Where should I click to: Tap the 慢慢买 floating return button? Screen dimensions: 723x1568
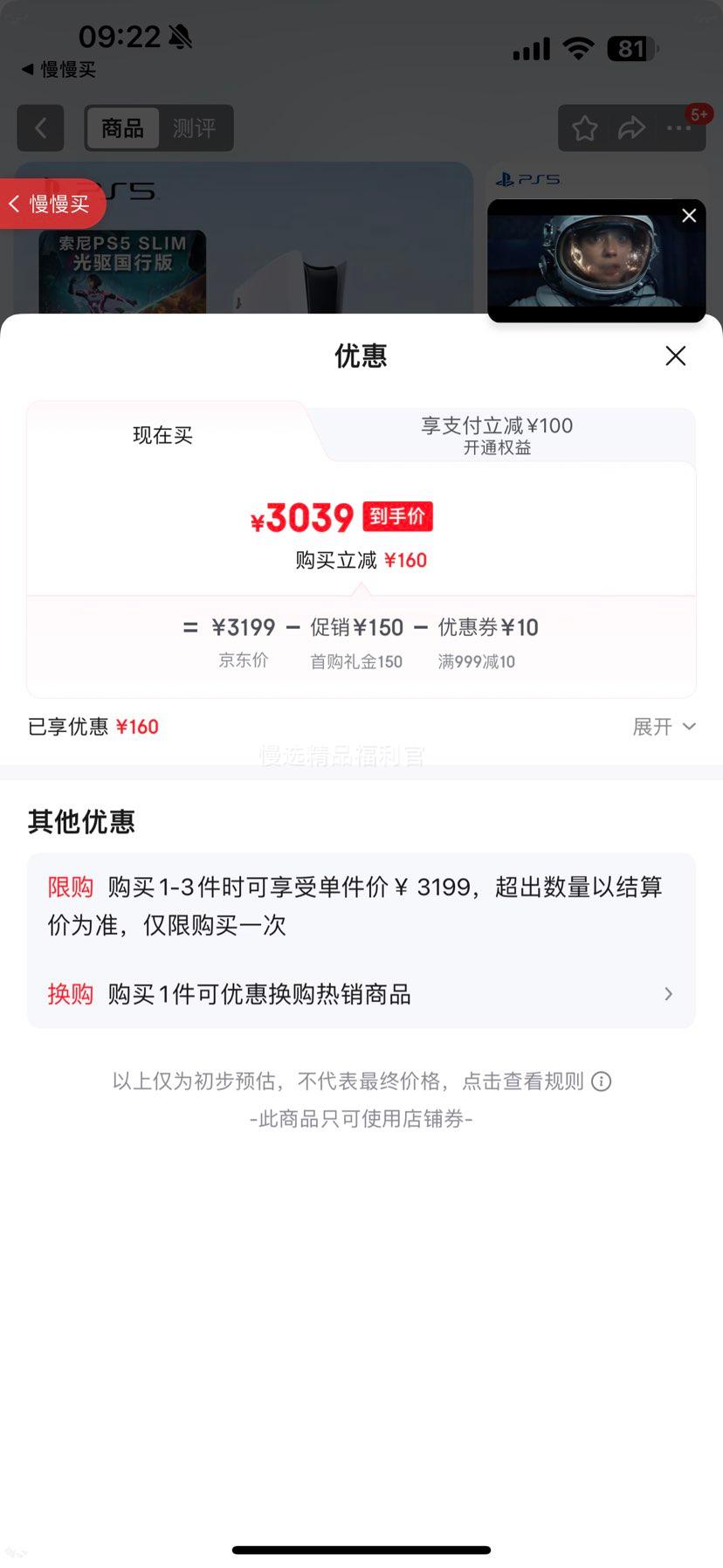pos(48,204)
